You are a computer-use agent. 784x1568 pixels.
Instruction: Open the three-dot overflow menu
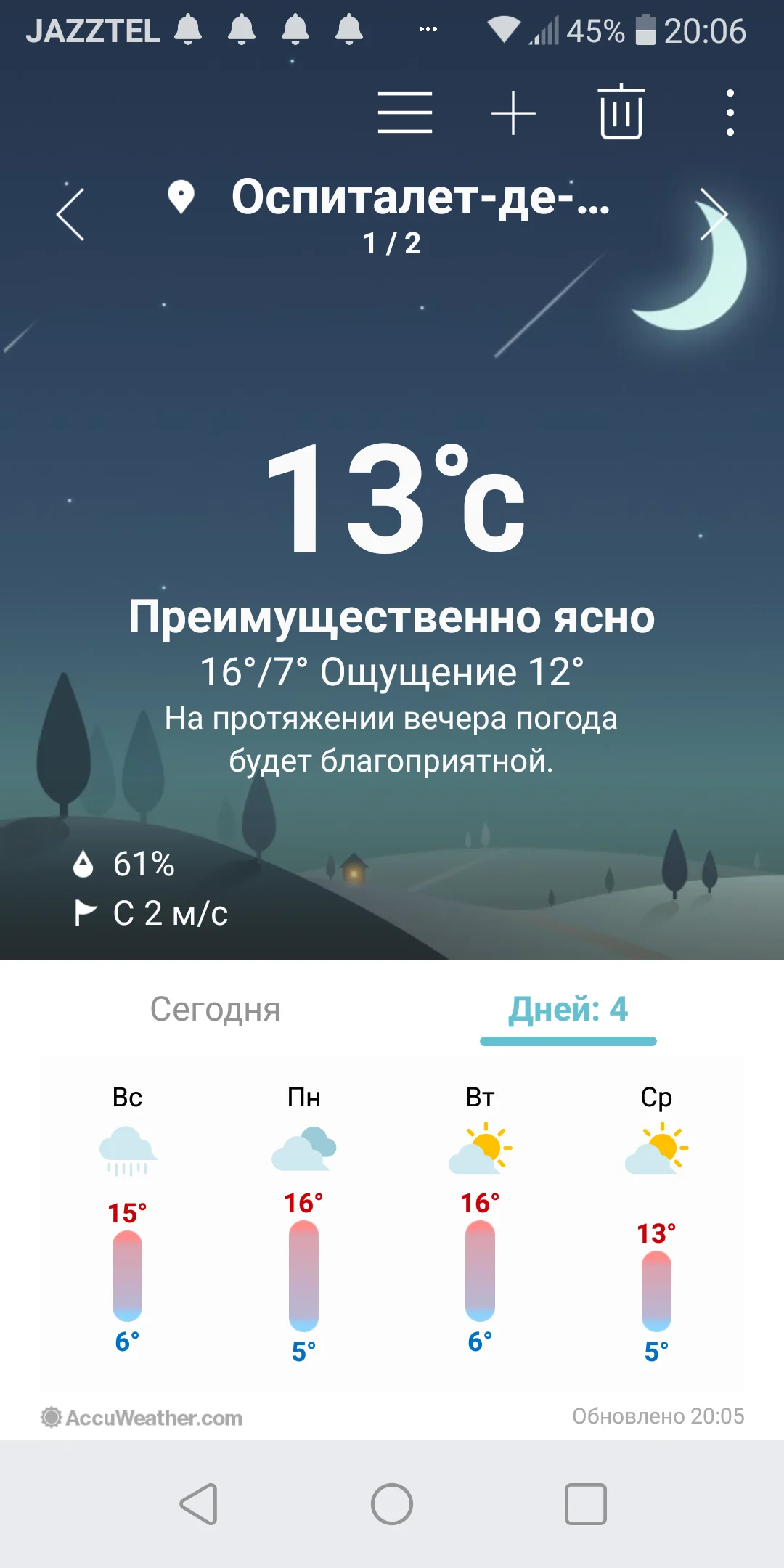(x=730, y=113)
